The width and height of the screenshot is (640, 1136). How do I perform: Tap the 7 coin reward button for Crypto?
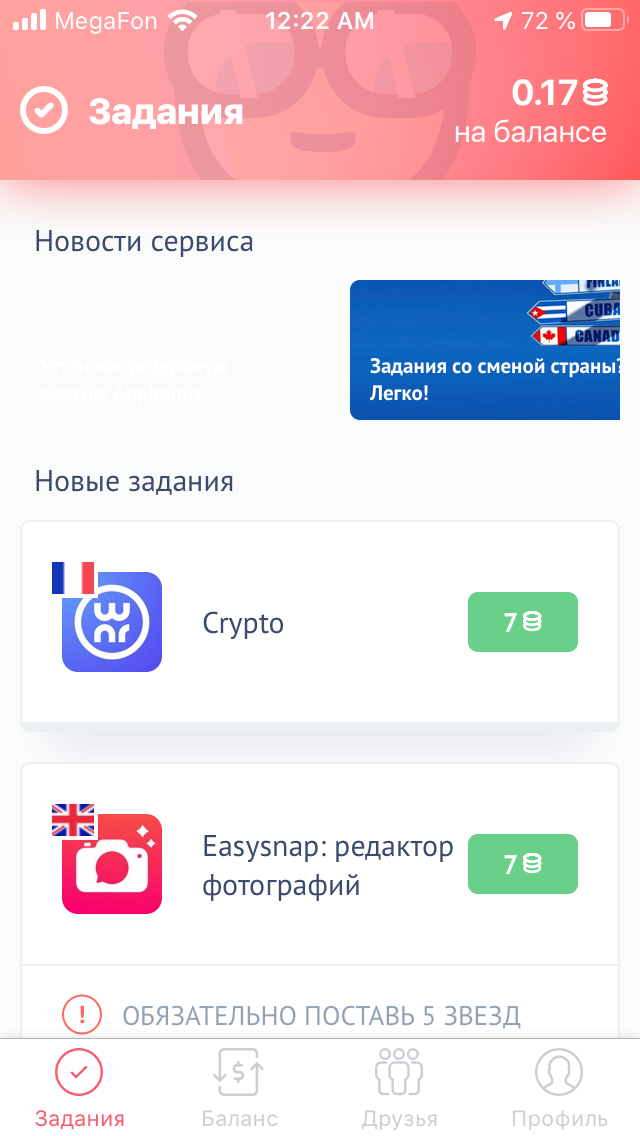(522, 622)
